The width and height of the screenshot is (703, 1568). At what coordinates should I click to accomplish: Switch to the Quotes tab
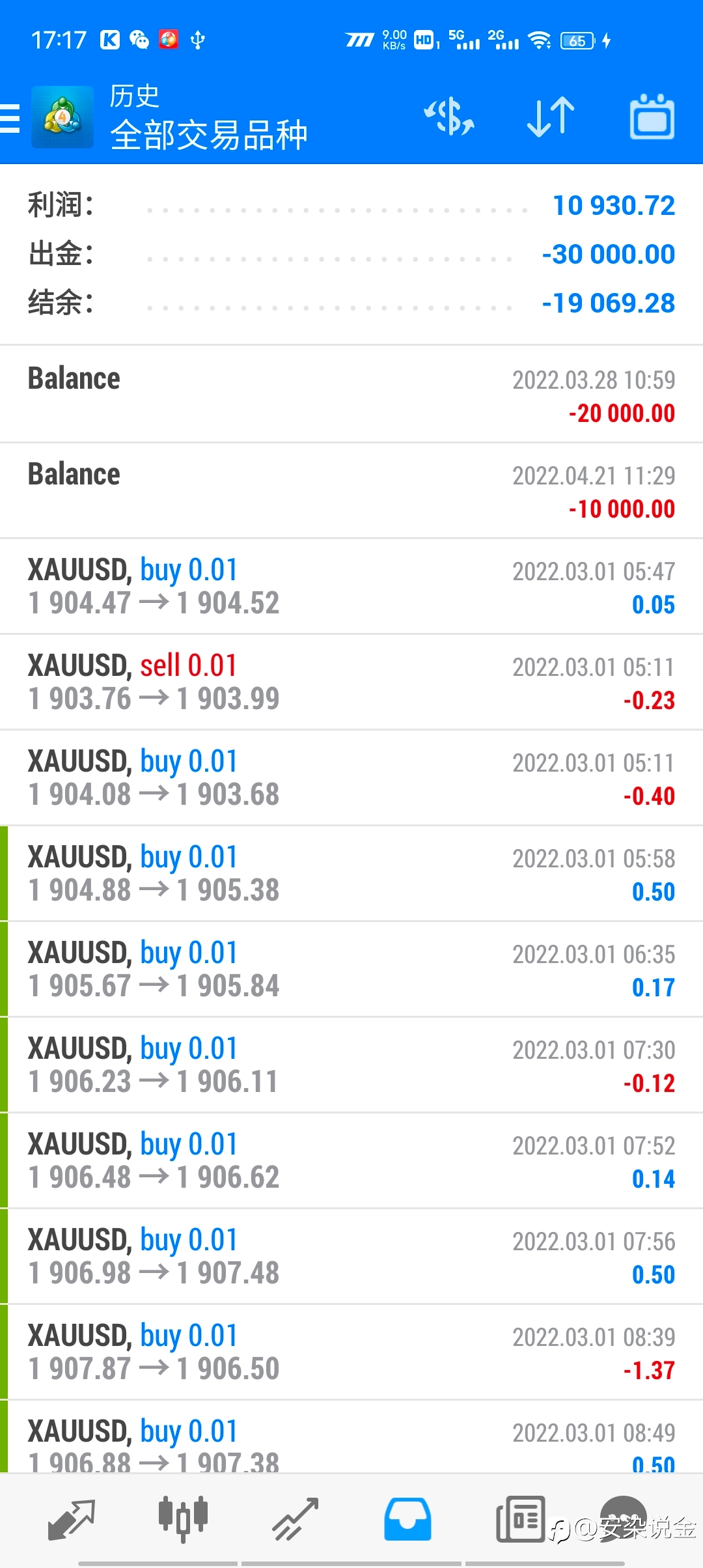point(72,1520)
